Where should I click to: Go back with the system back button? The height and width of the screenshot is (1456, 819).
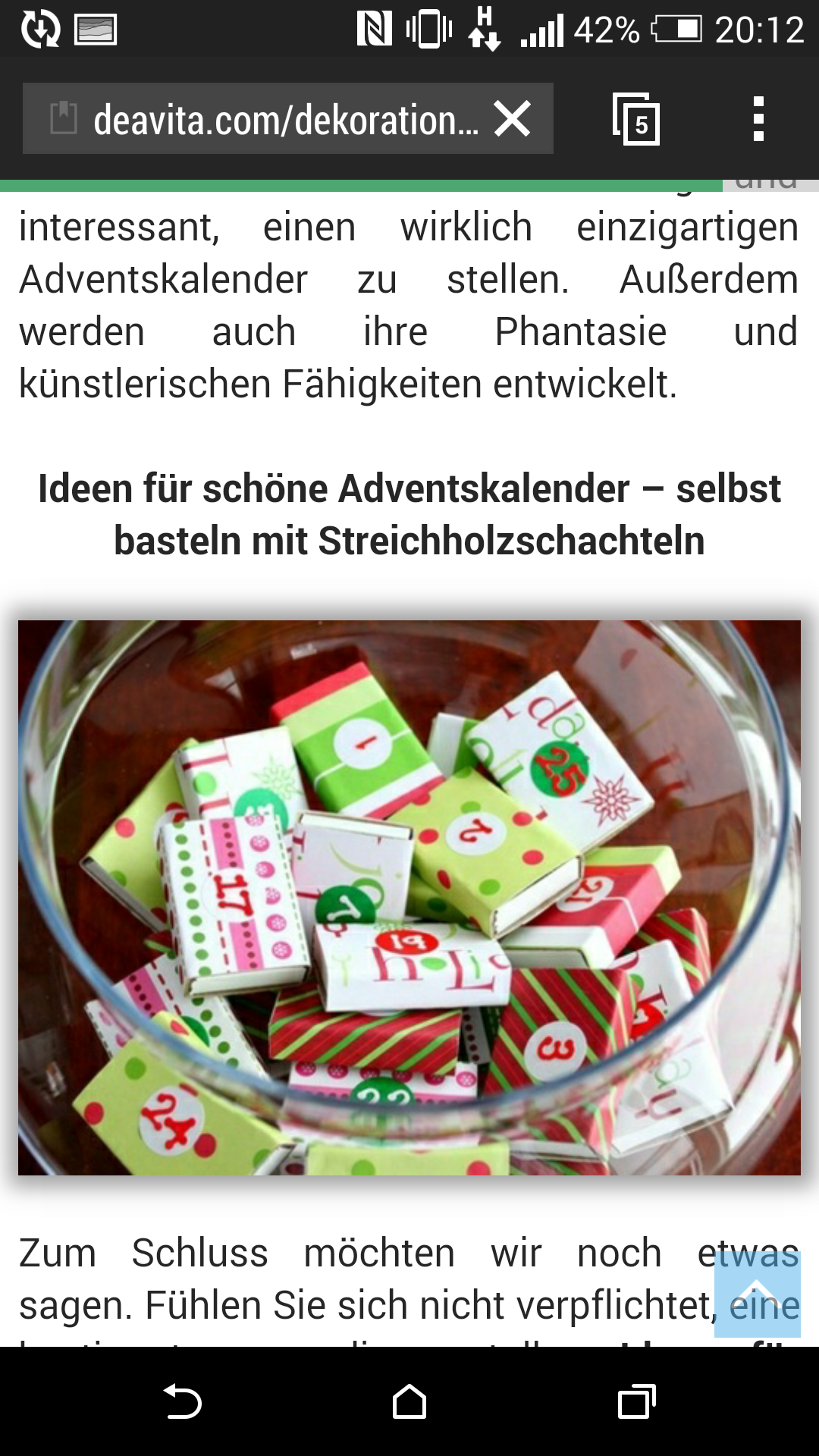coord(182,1401)
